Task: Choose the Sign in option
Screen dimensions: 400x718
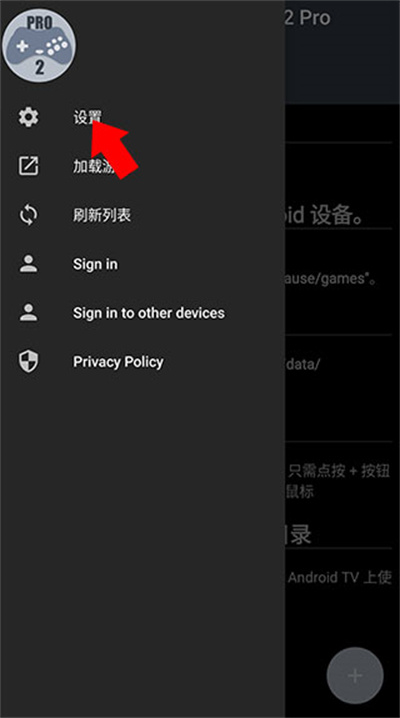Action: tap(142, 264)
